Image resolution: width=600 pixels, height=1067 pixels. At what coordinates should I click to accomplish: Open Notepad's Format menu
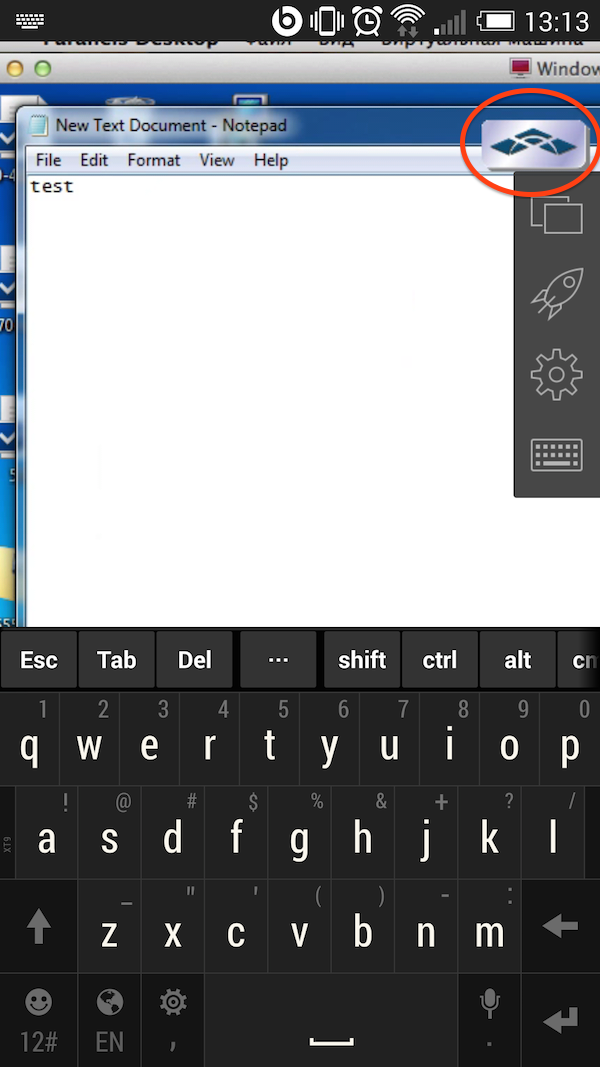[154, 160]
